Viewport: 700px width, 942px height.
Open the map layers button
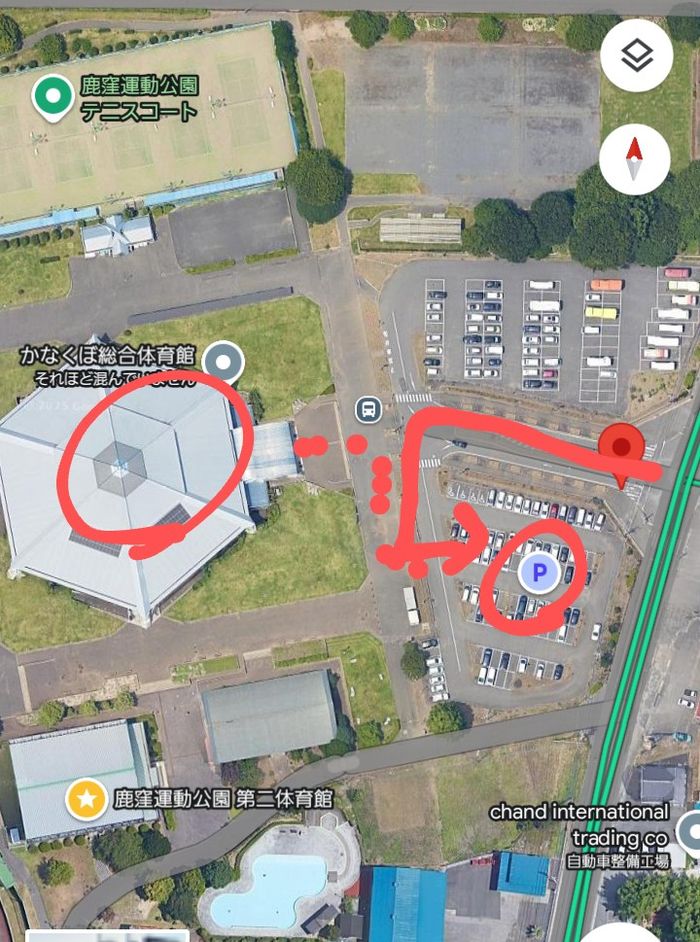pos(636,55)
